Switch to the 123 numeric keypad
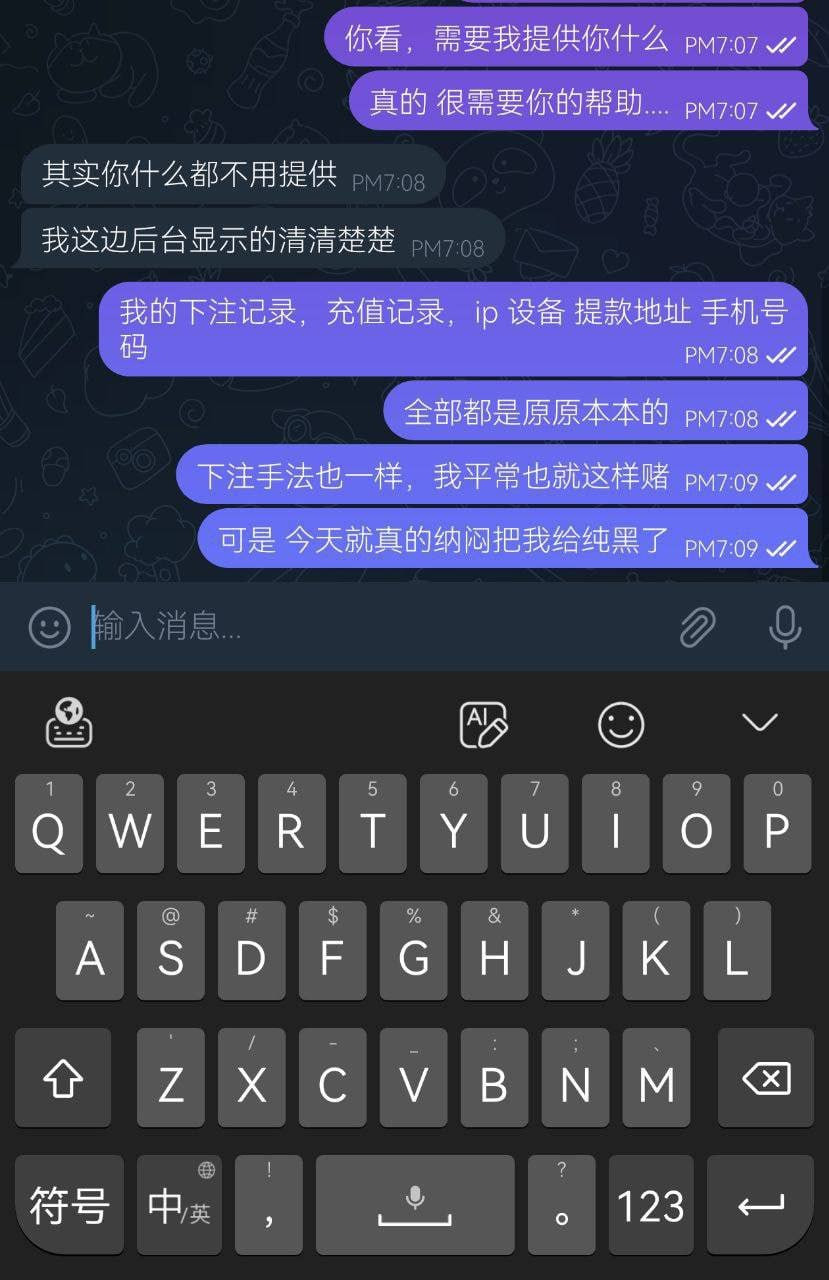 (651, 1205)
